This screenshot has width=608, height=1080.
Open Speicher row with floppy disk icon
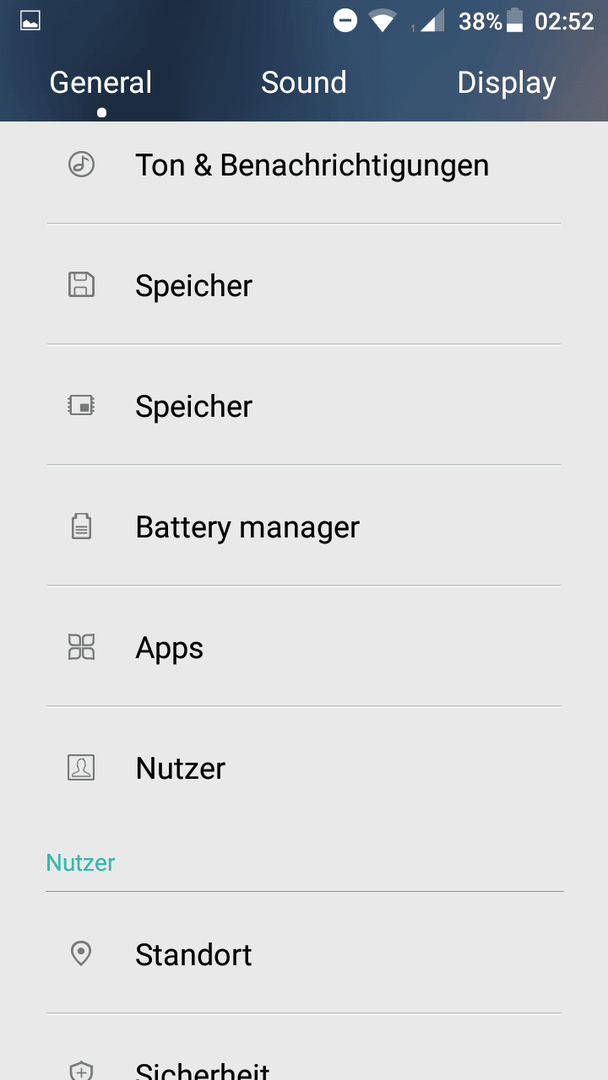coord(304,284)
